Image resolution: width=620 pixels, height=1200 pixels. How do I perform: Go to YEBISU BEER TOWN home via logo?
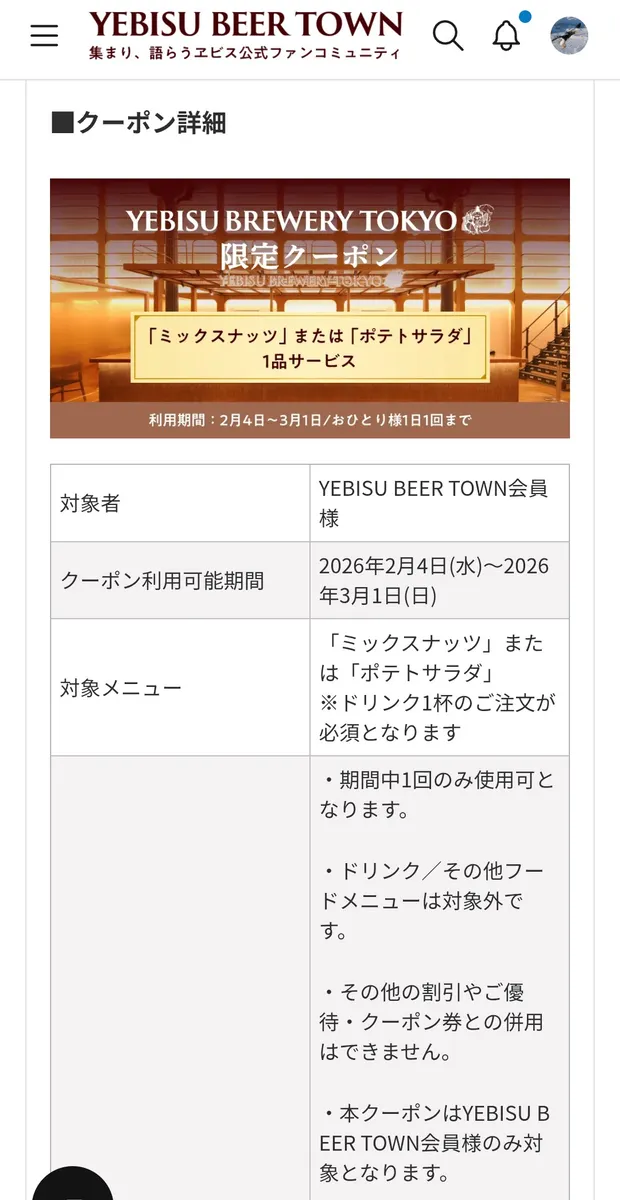coord(245,35)
